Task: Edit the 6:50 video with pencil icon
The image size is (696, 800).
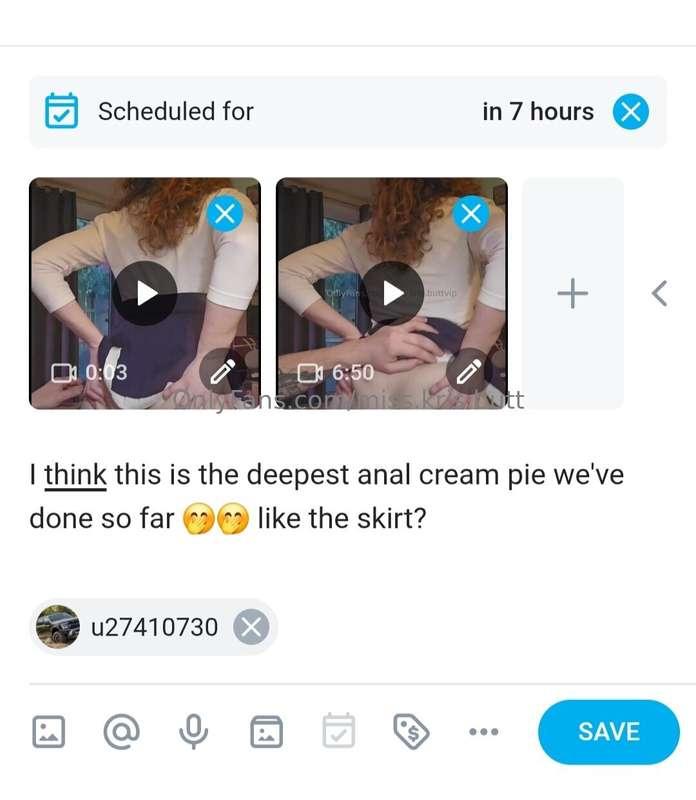Action: [x=469, y=373]
